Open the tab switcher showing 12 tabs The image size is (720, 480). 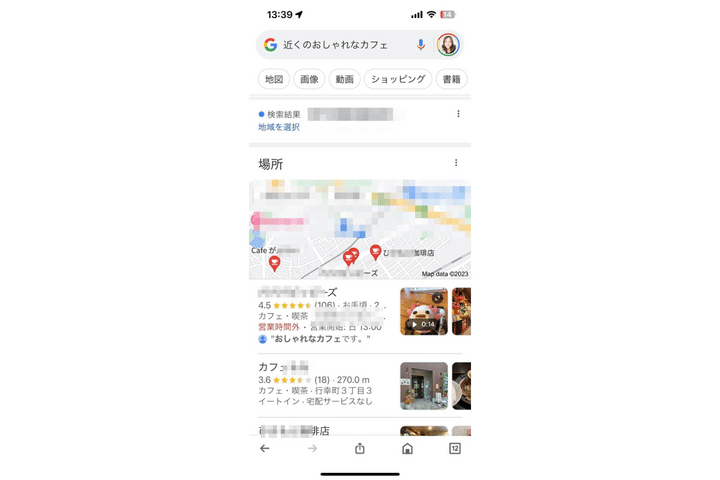[454, 449]
